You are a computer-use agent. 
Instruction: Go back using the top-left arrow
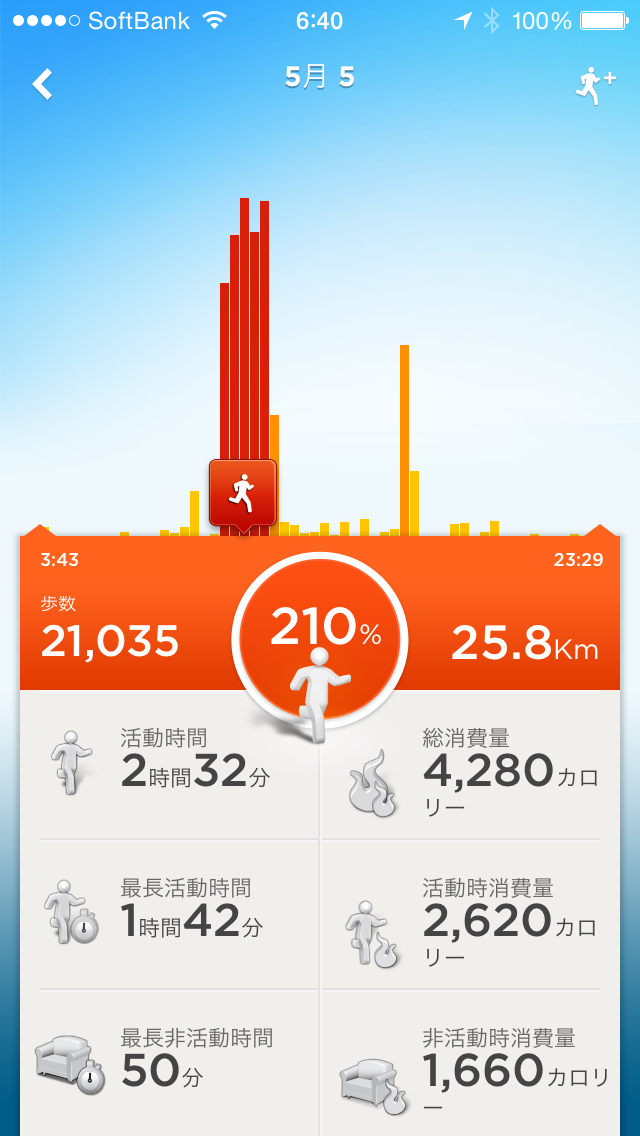click(43, 84)
